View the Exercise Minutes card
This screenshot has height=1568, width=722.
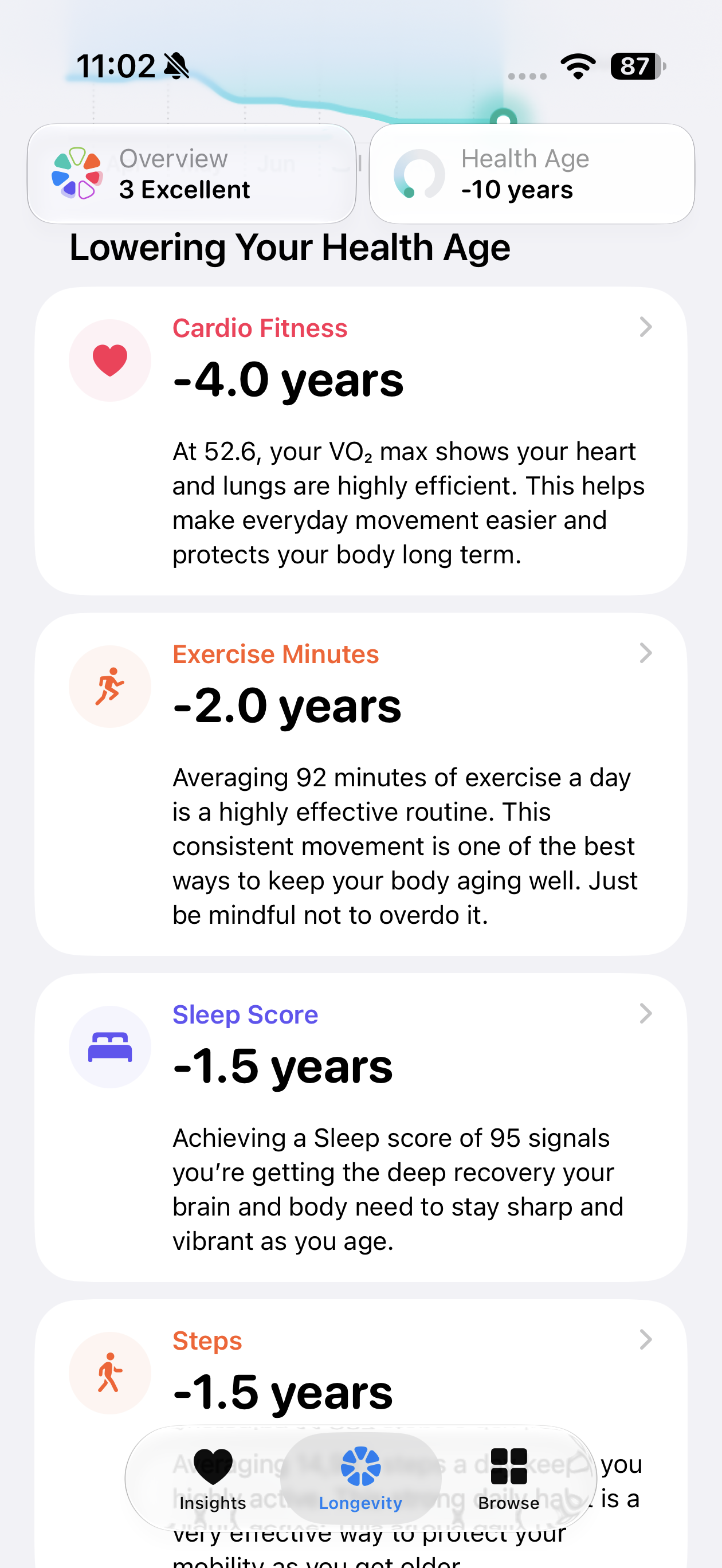pos(361,784)
